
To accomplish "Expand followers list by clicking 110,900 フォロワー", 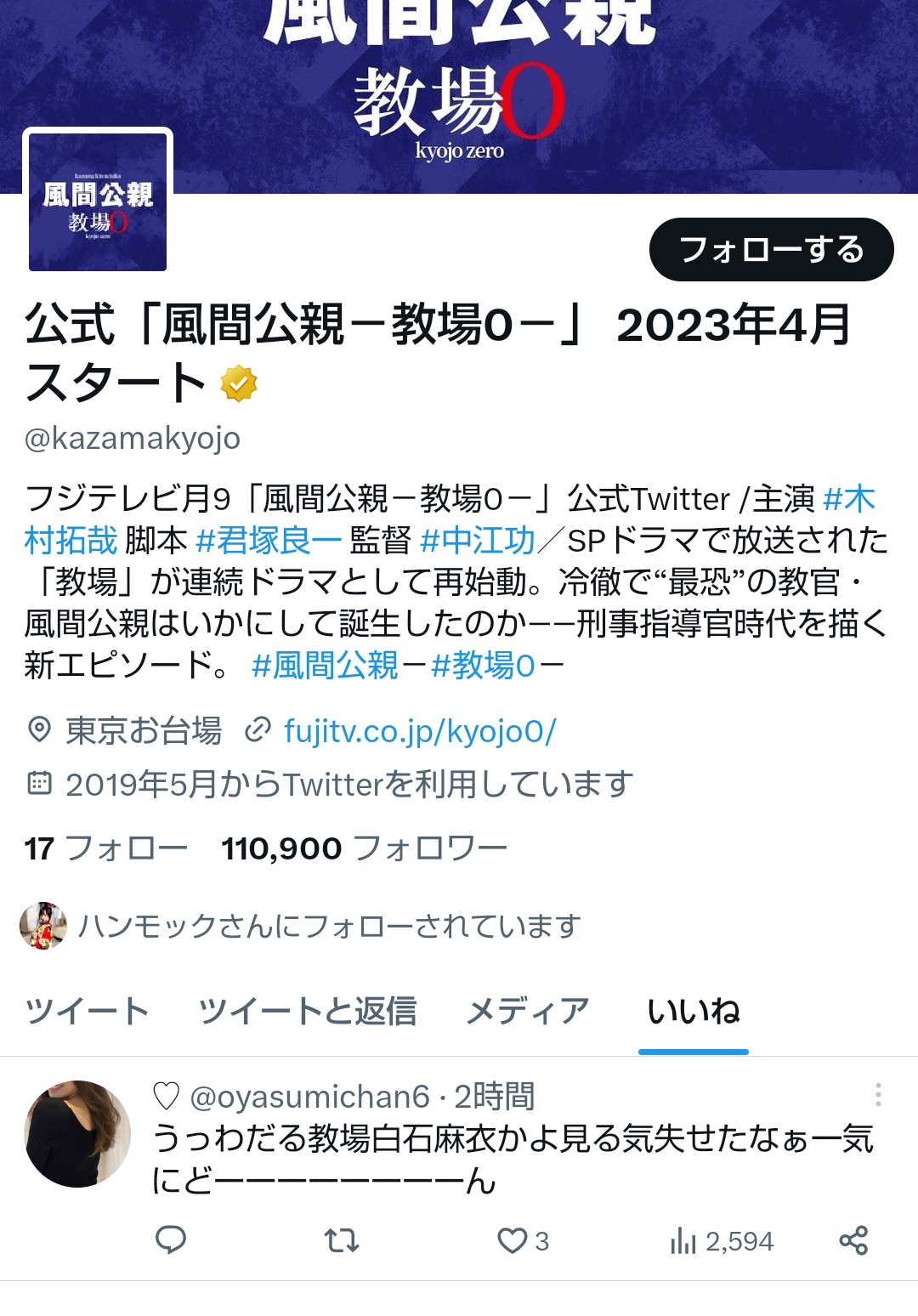I will (365, 848).
